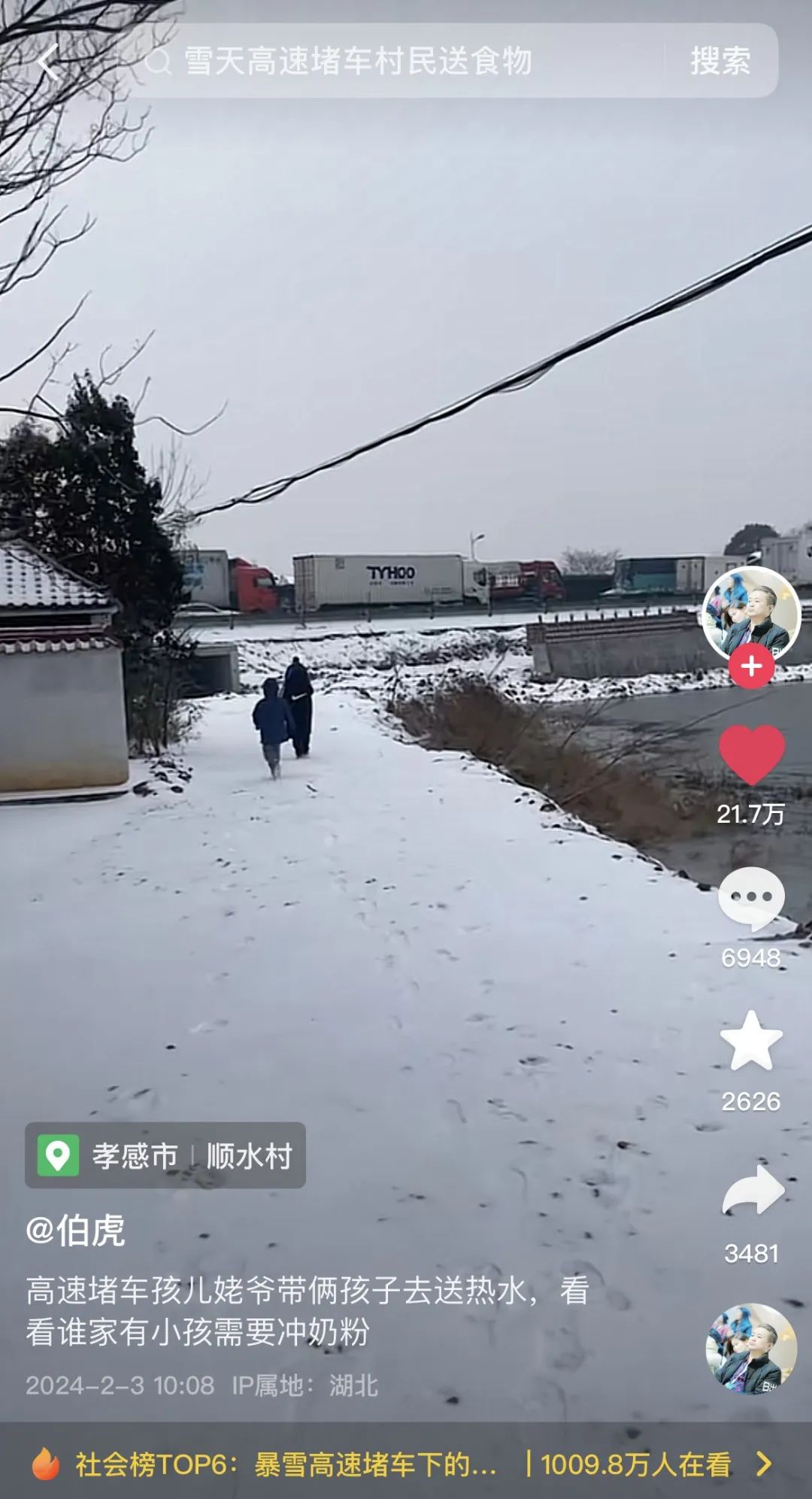This screenshot has height=1499, width=812.
Task: Open the comments section
Action: click(751, 898)
